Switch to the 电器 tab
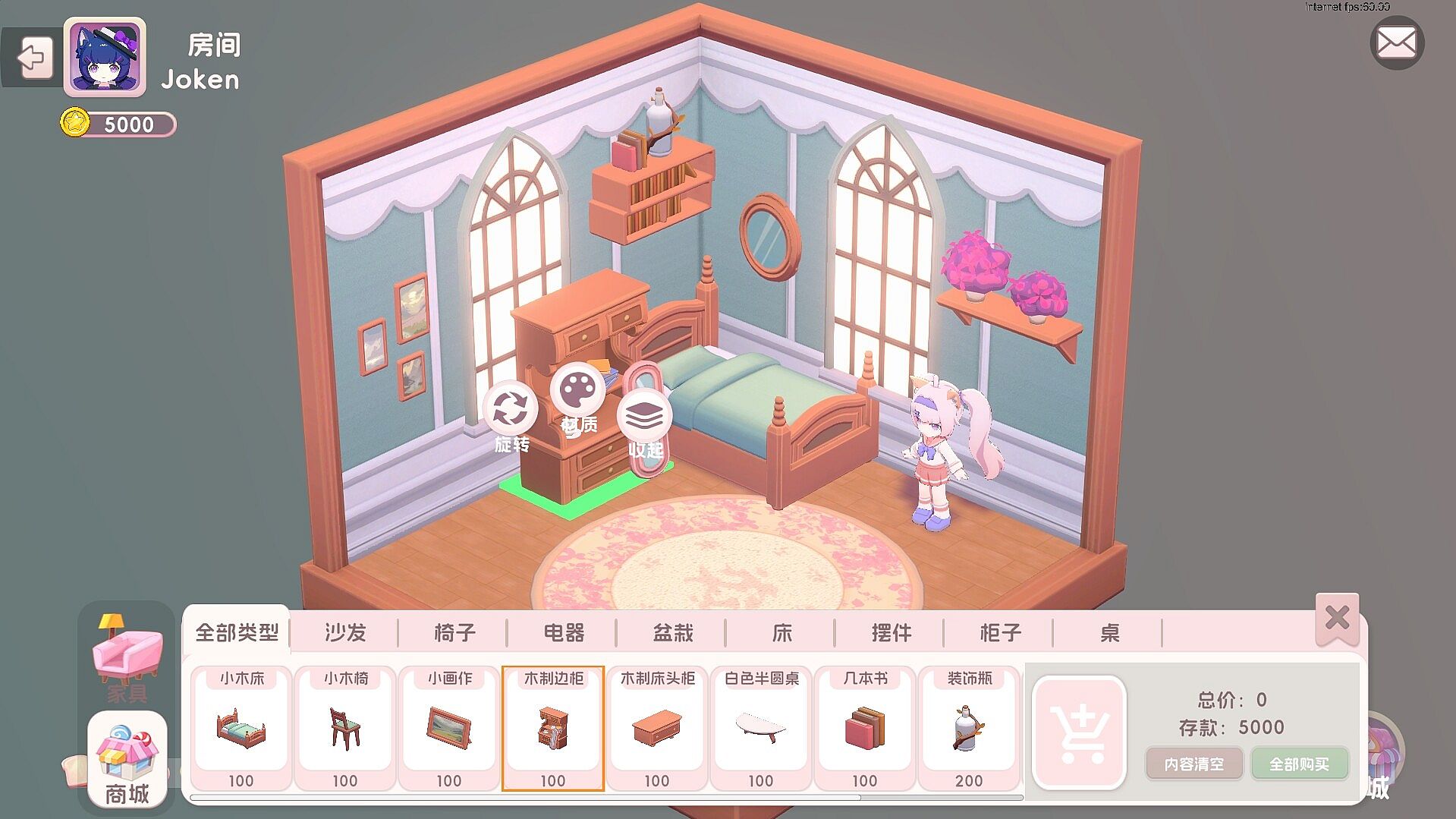Viewport: 1456px width, 819px height. point(564,632)
